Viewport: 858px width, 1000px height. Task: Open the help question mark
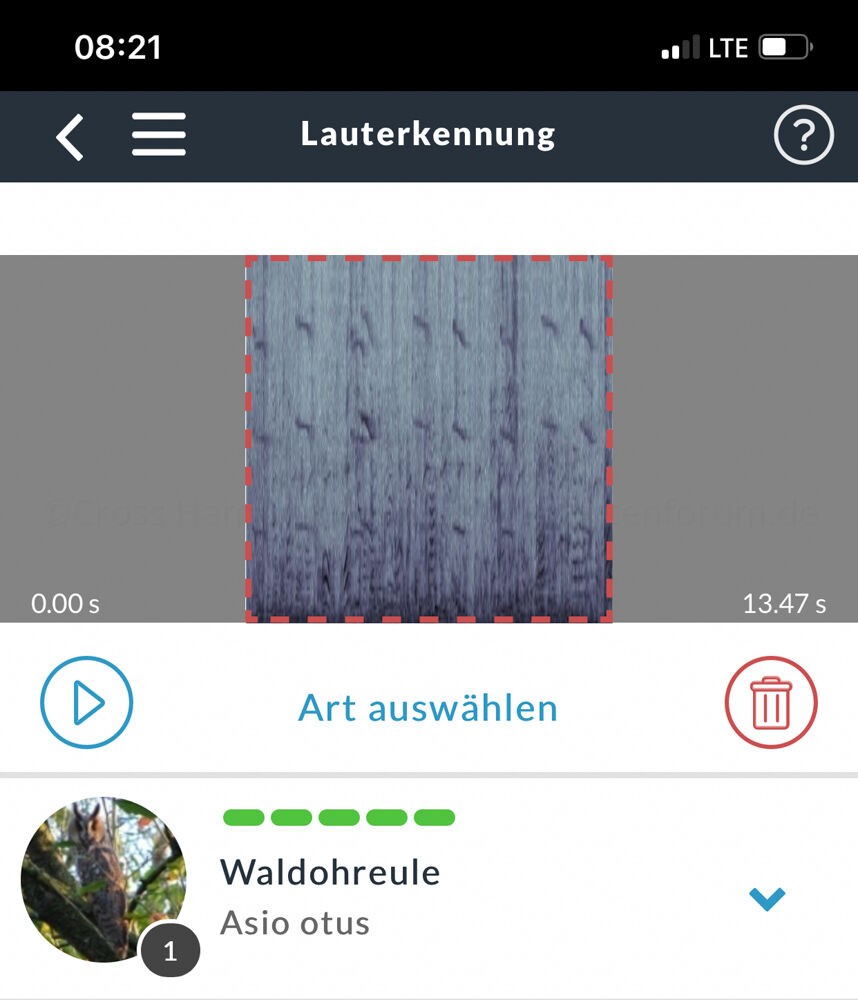(x=803, y=135)
